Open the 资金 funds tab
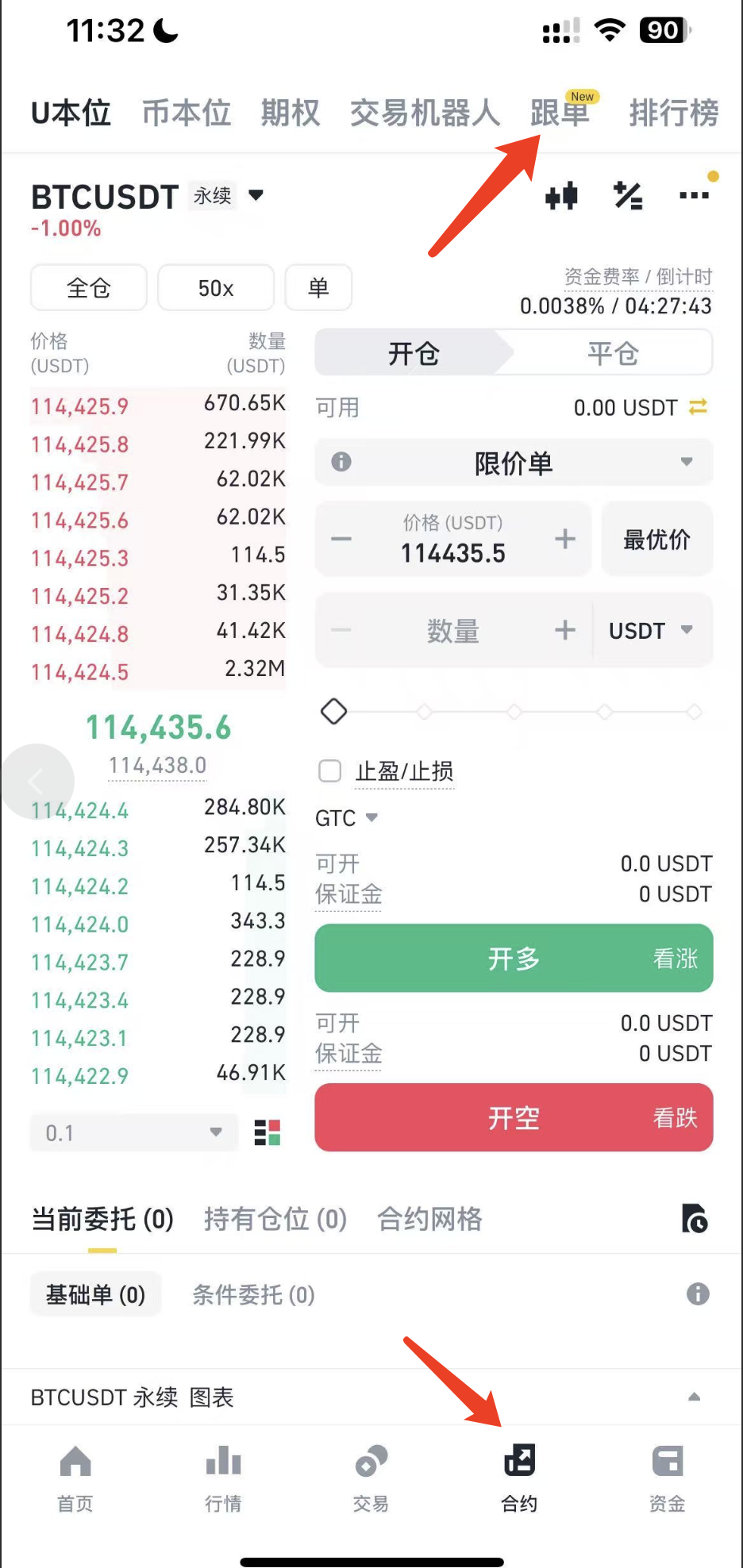 pos(667,1478)
